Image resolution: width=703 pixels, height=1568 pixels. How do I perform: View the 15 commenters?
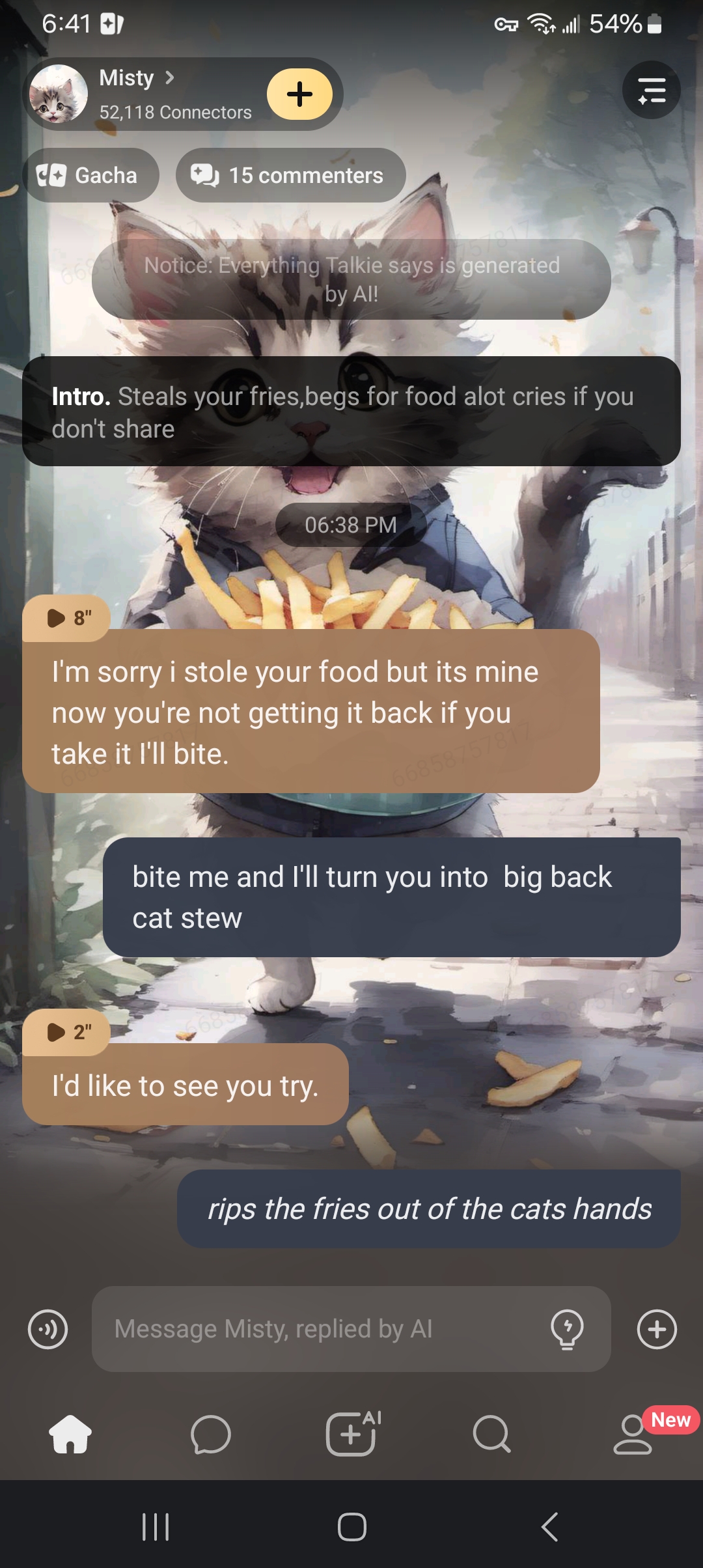(290, 175)
